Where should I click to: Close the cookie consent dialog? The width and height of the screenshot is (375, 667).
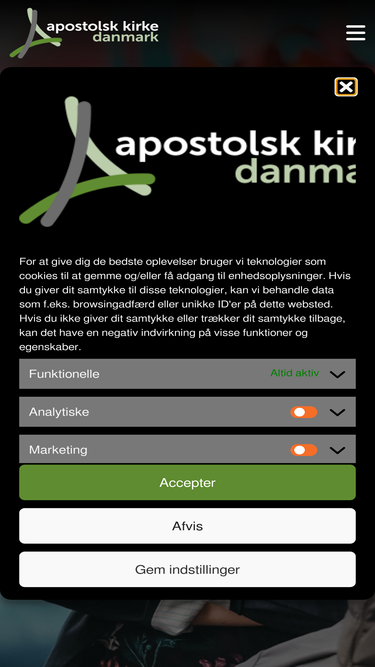(x=346, y=87)
